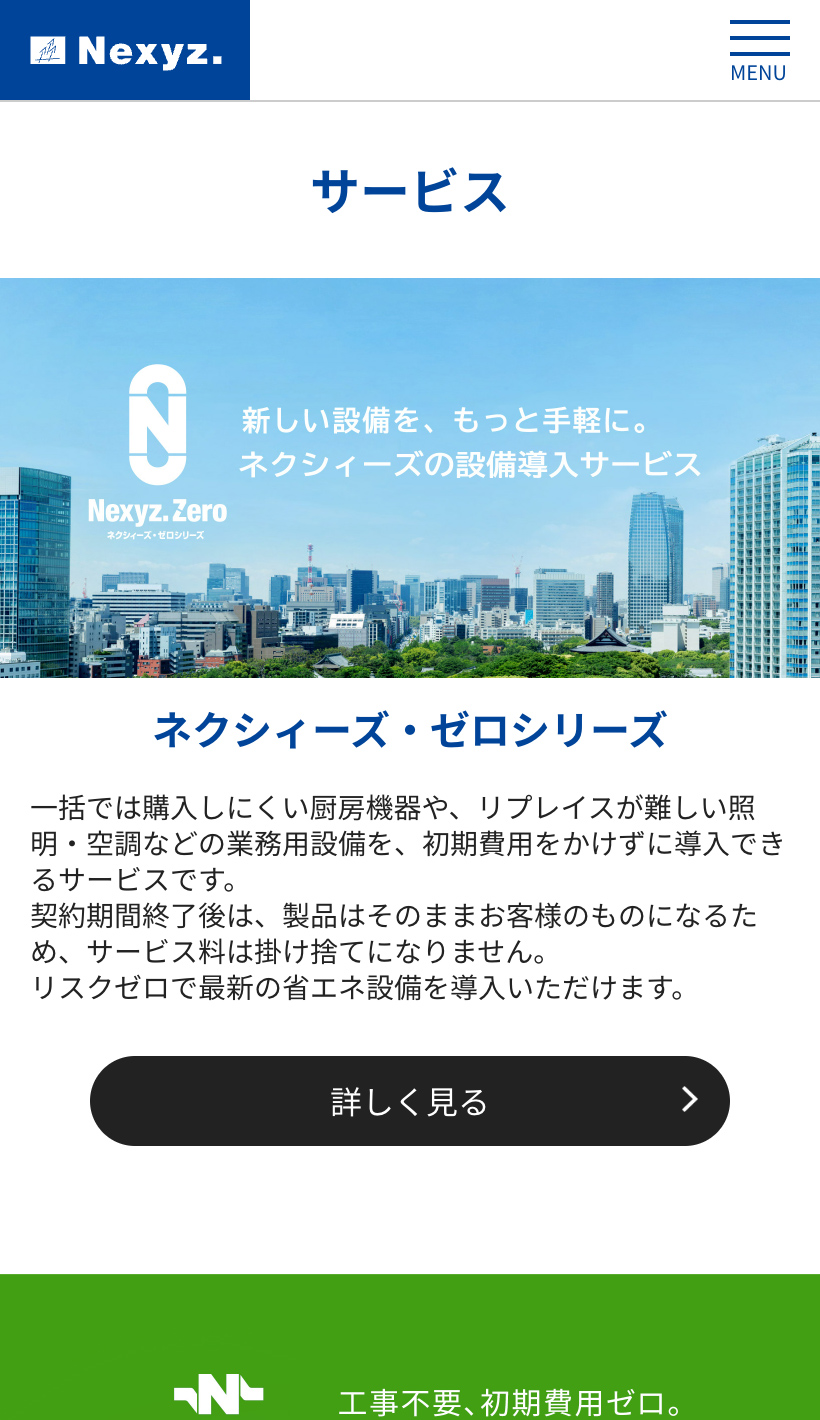Tap the Nexyz logo to go home
The height and width of the screenshot is (1420, 820).
pyautogui.click(x=125, y=50)
